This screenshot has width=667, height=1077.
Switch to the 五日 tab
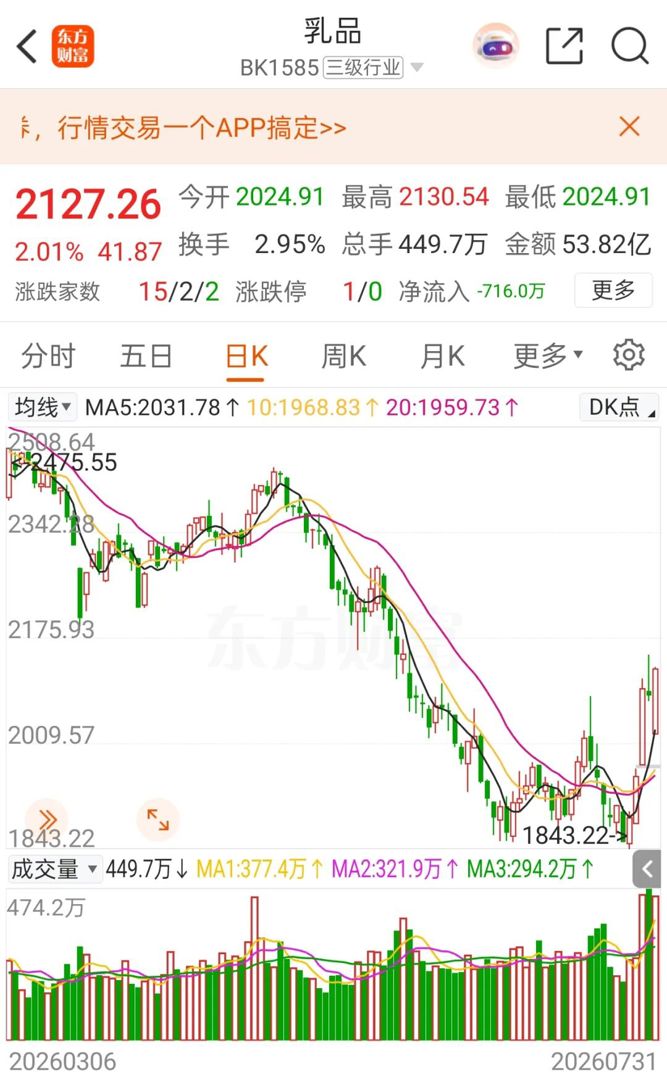(146, 356)
